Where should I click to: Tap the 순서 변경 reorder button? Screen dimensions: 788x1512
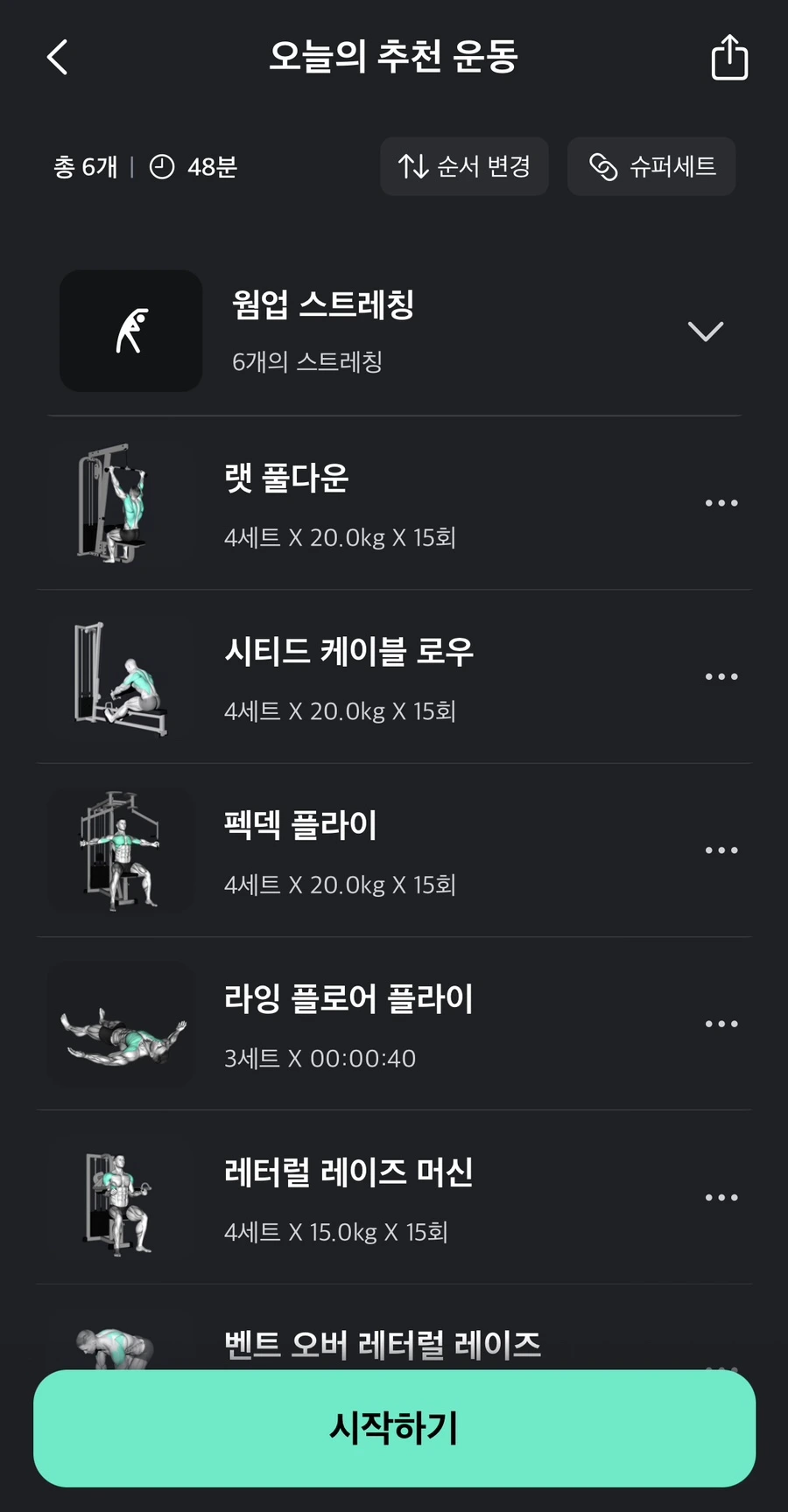point(464,166)
